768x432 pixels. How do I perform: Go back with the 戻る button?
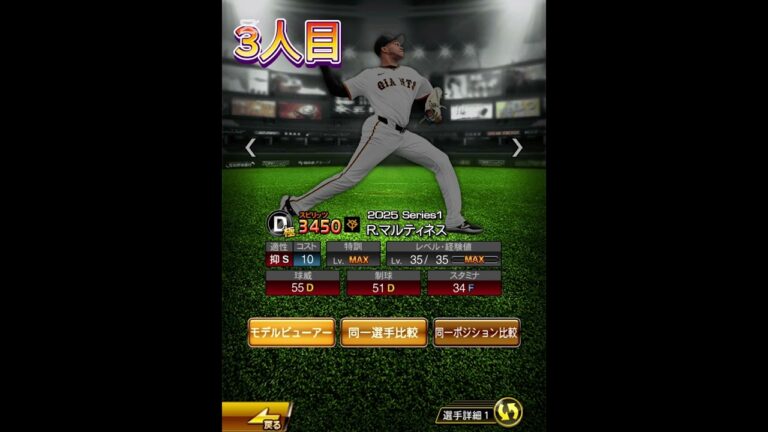tap(254, 417)
